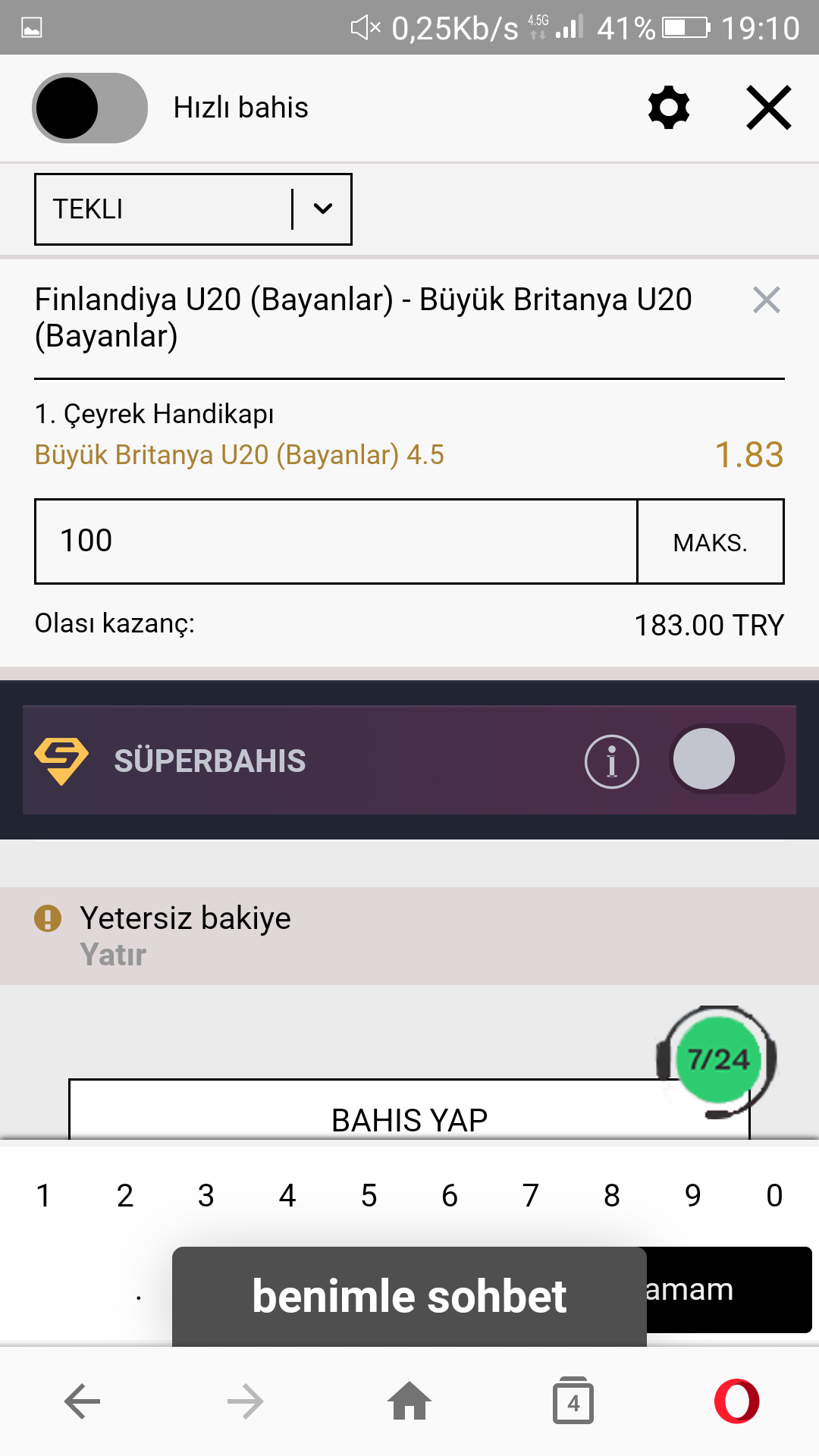The image size is (819, 1456).
Task: Open the browser tabs switcher
Action: click(x=573, y=1401)
